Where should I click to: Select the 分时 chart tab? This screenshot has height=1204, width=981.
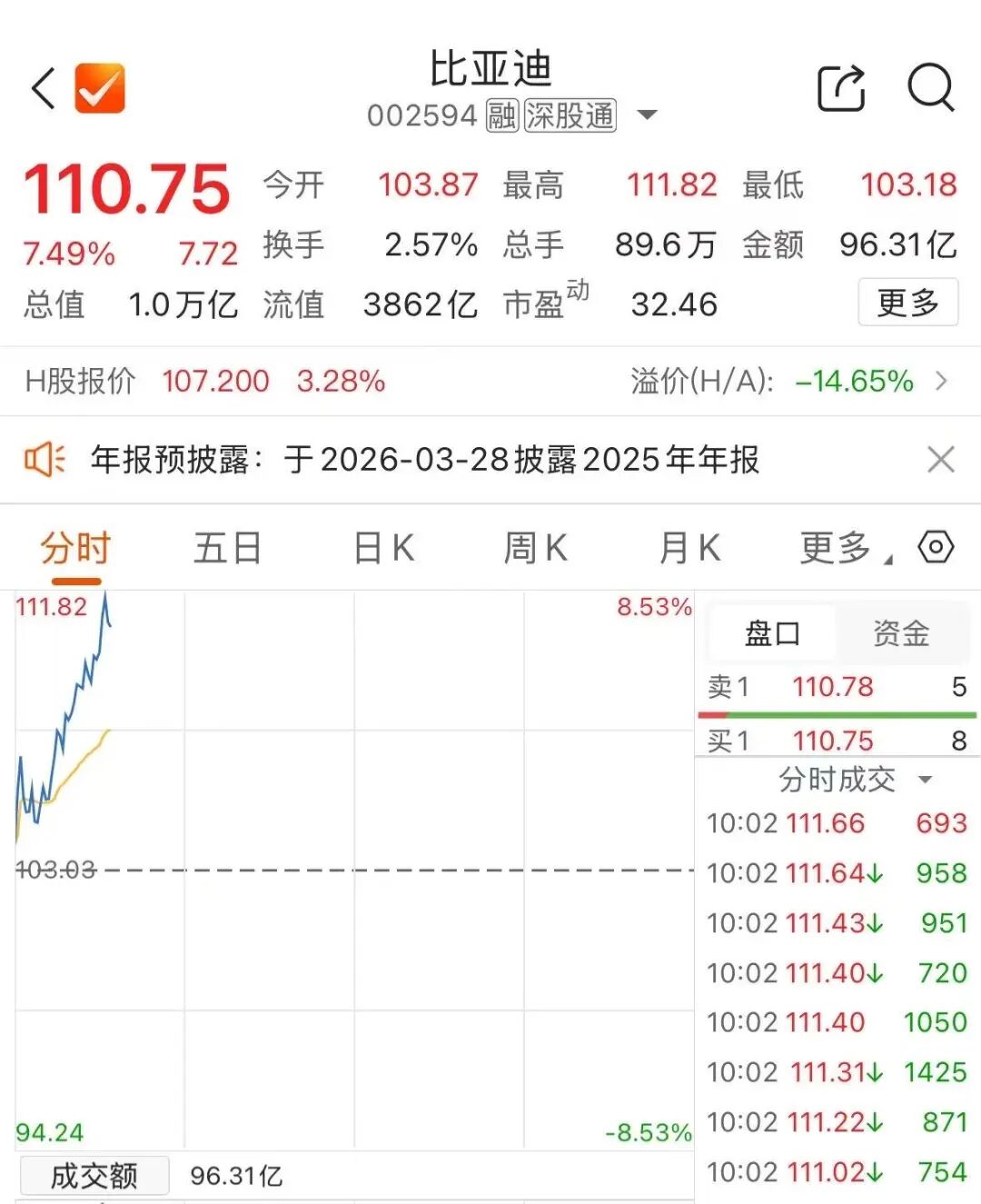[75, 548]
